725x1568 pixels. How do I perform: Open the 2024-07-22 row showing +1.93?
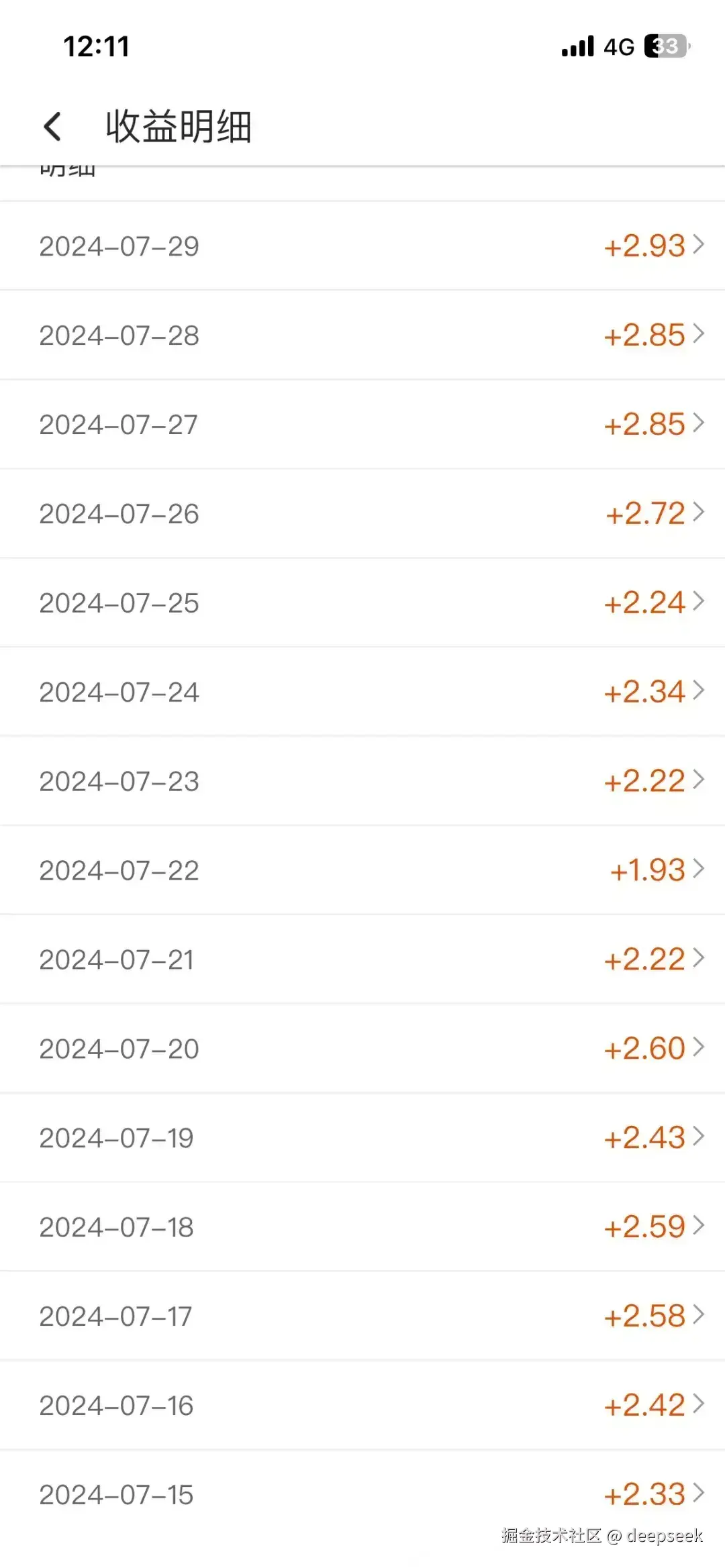pyautogui.click(x=362, y=871)
